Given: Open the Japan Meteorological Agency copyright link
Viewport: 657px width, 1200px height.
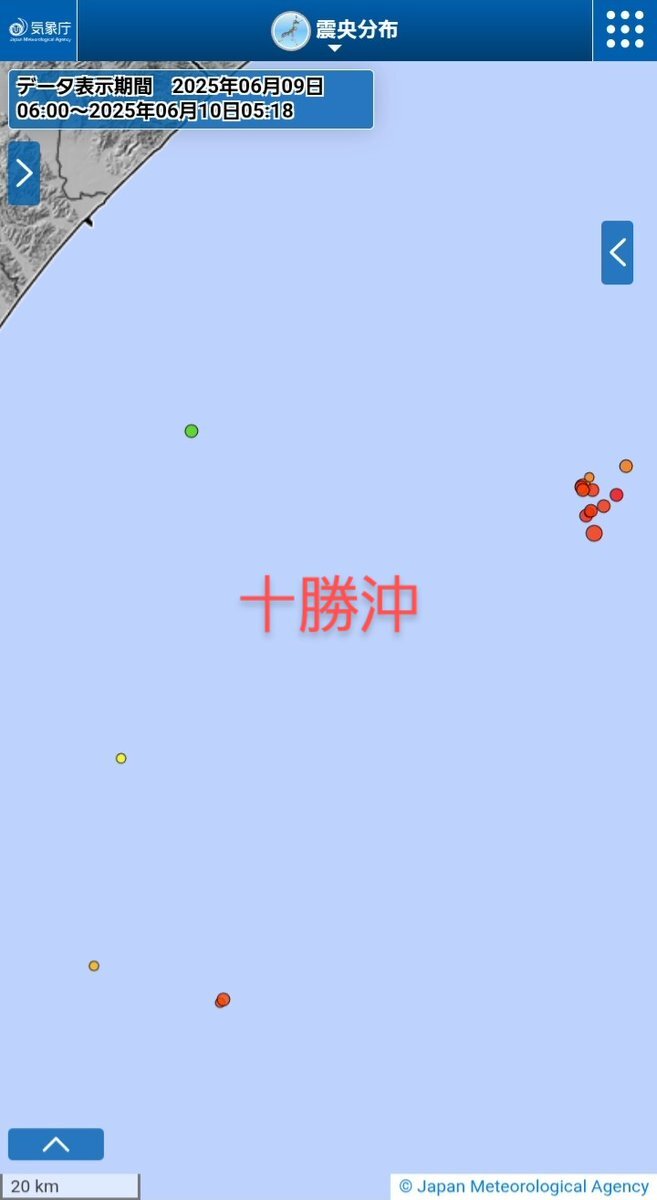Looking at the screenshot, I should coord(524,1187).
